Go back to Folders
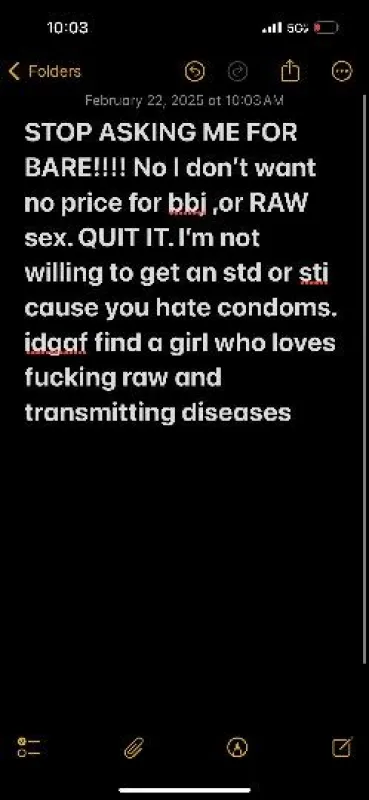 pyautogui.click(x=45, y=71)
